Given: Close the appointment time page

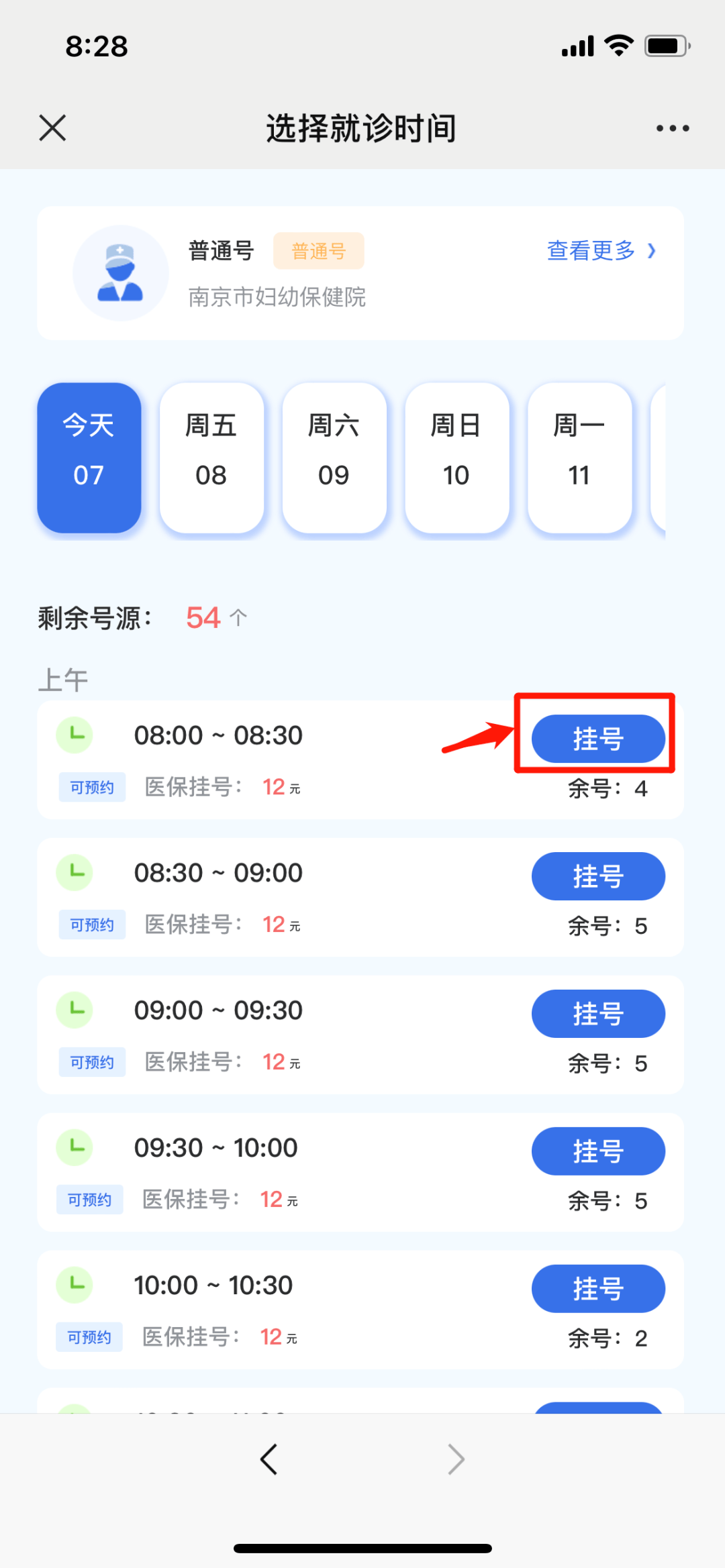Looking at the screenshot, I should [52, 127].
